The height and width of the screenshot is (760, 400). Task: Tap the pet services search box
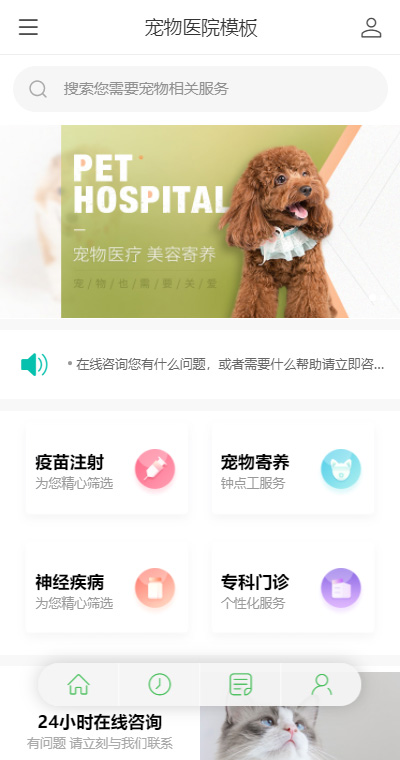tap(200, 89)
